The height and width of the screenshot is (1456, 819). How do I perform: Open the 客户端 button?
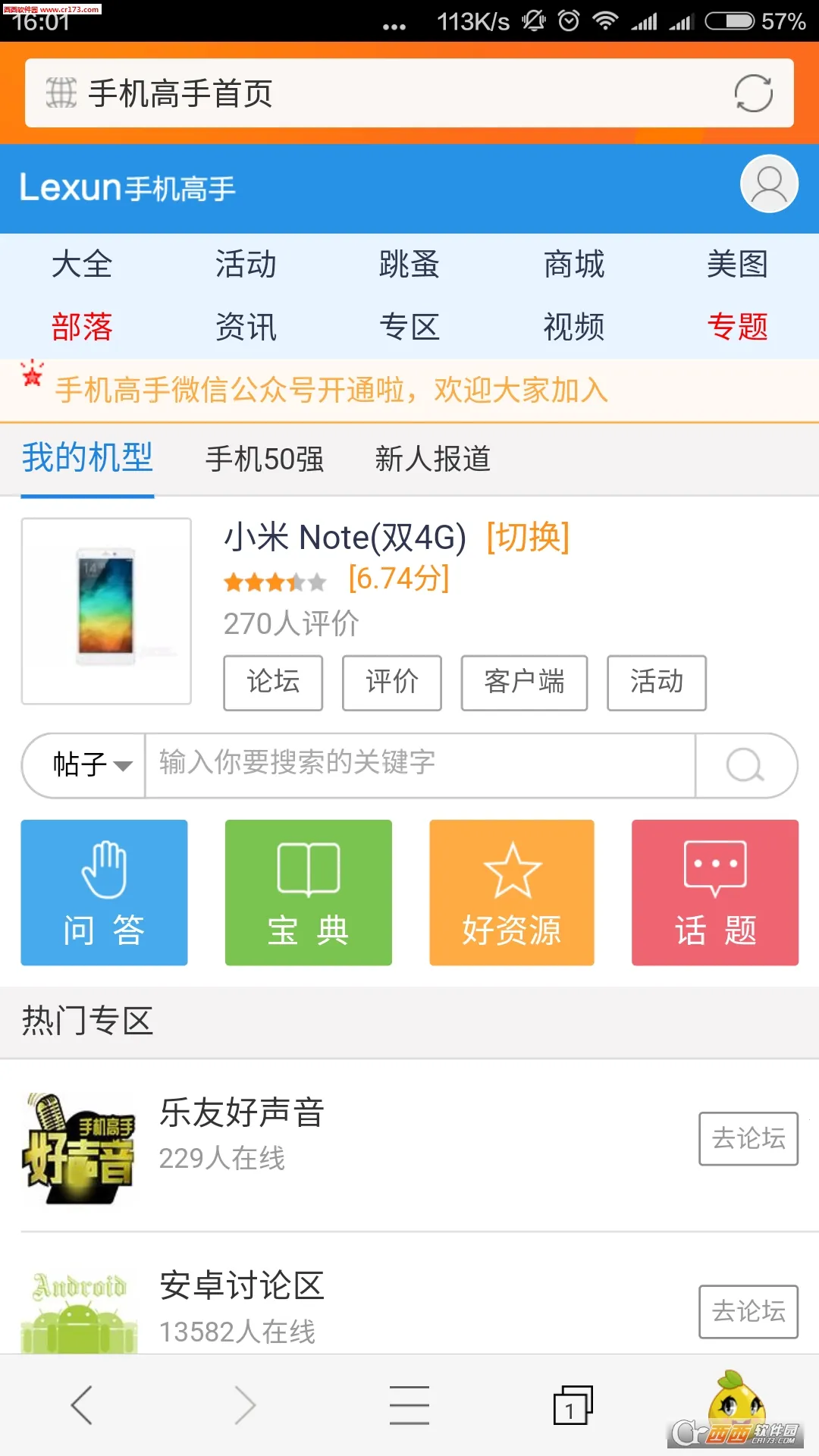click(x=524, y=682)
